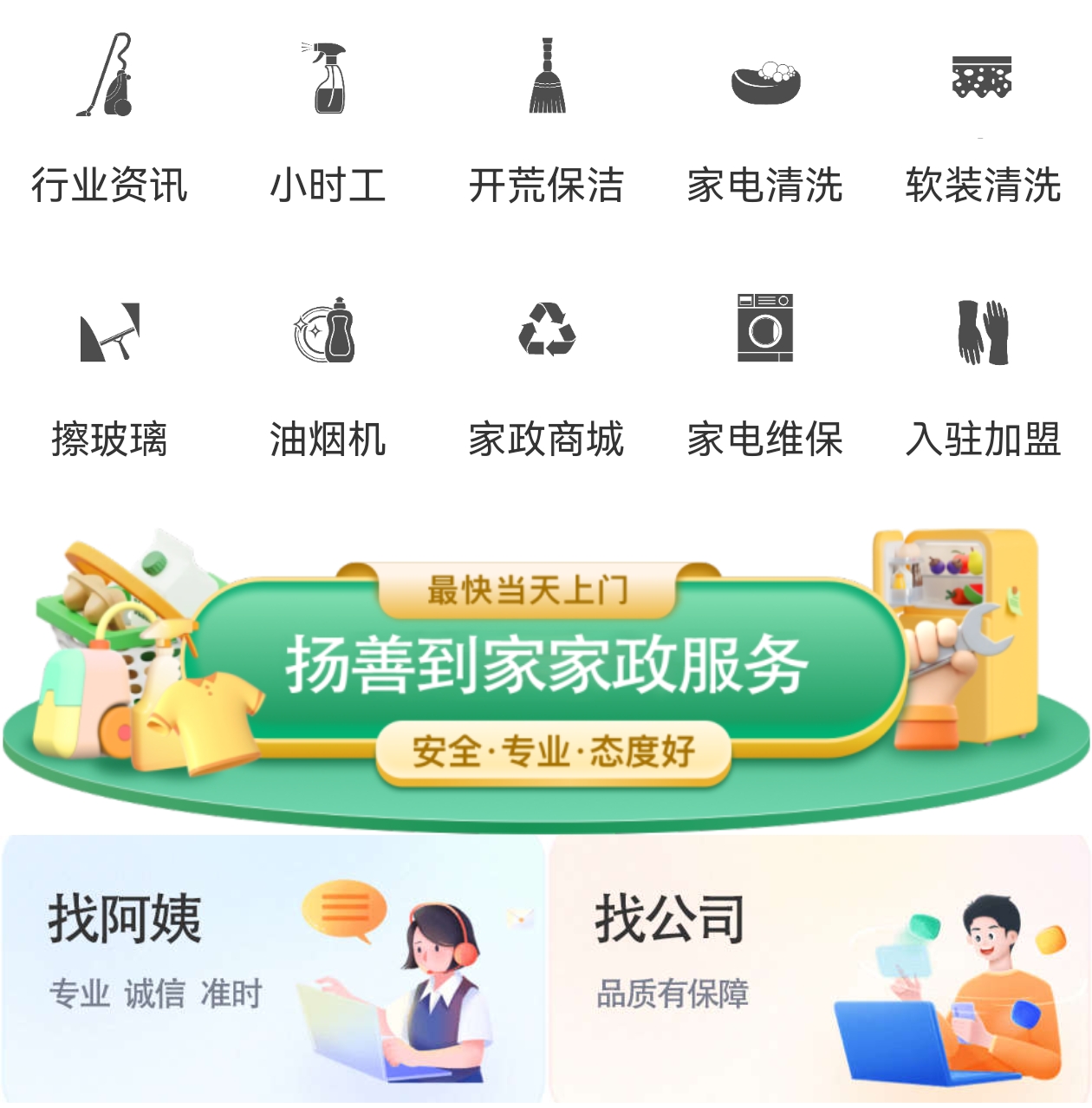Screen dimensions: 1092x1108
Task: Click the 擦玻璃 squeegee icon
Action: [108, 334]
